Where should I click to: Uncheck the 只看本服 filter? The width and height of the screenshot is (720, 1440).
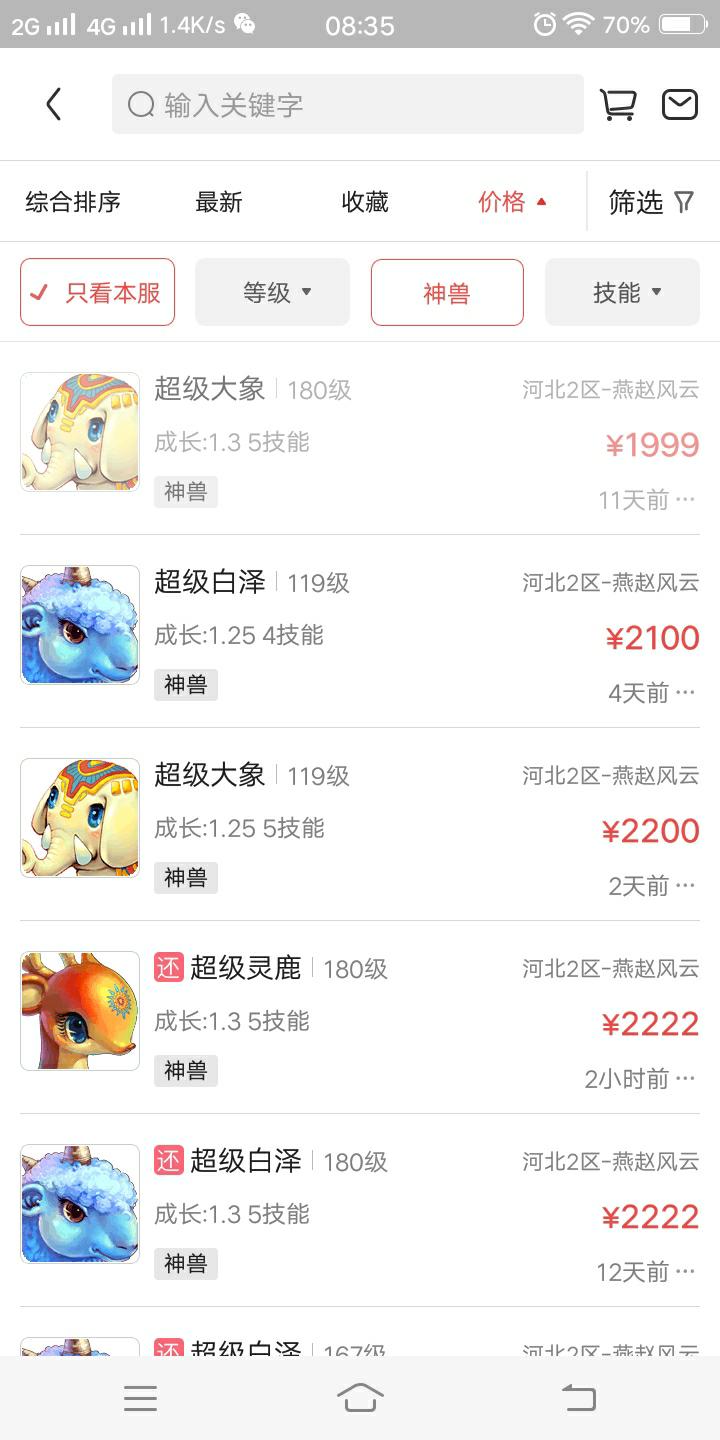pyautogui.click(x=97, y=292)
